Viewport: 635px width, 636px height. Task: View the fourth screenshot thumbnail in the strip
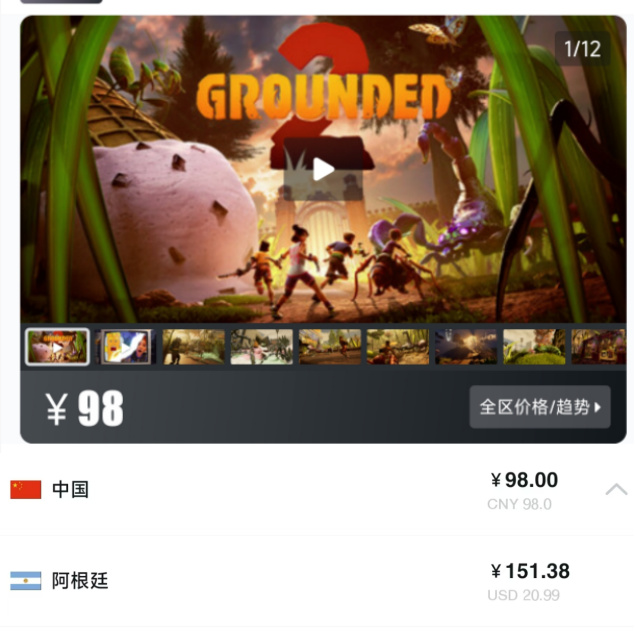(262, 347)
